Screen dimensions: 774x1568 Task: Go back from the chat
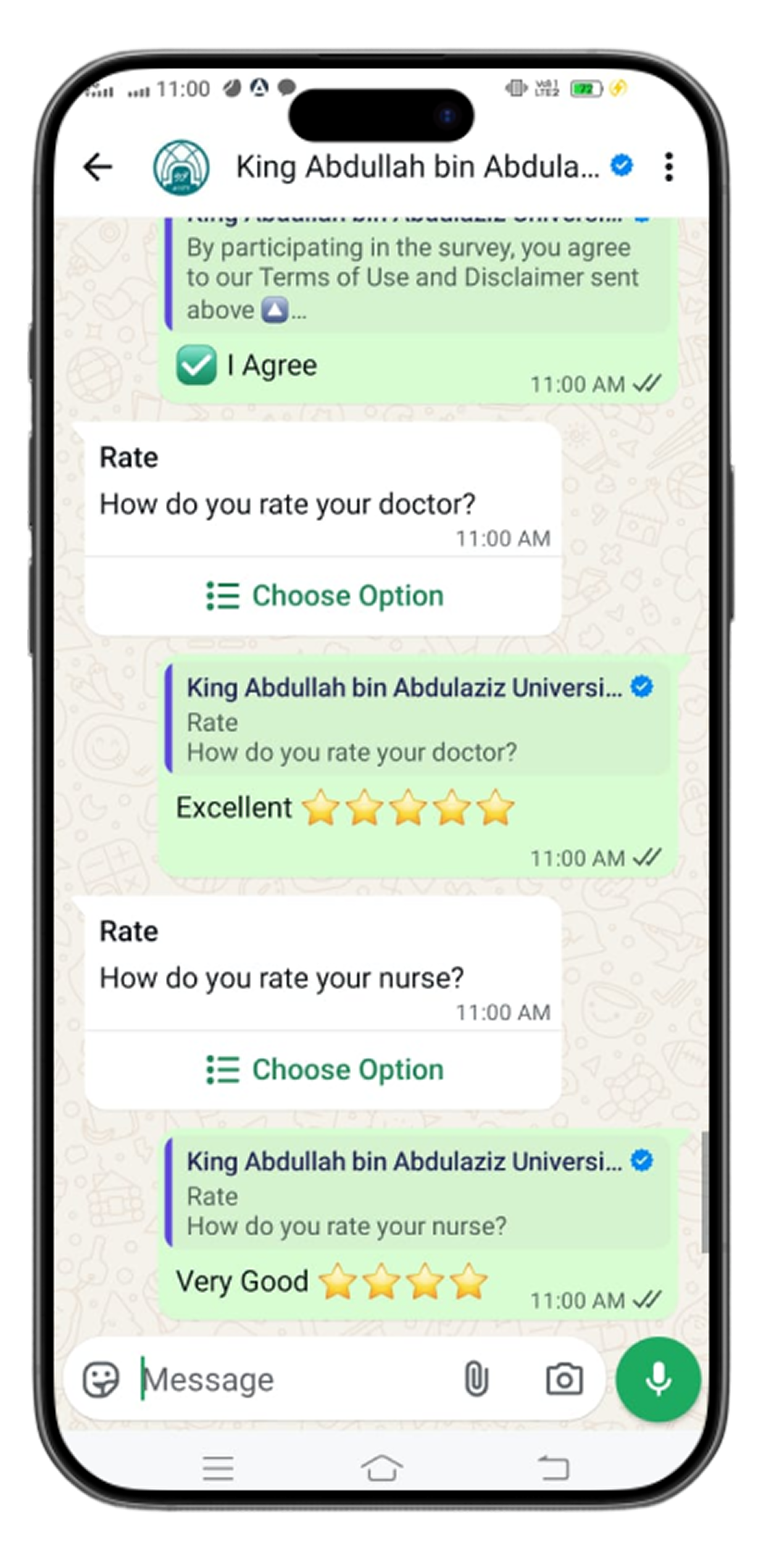(98, 167)
